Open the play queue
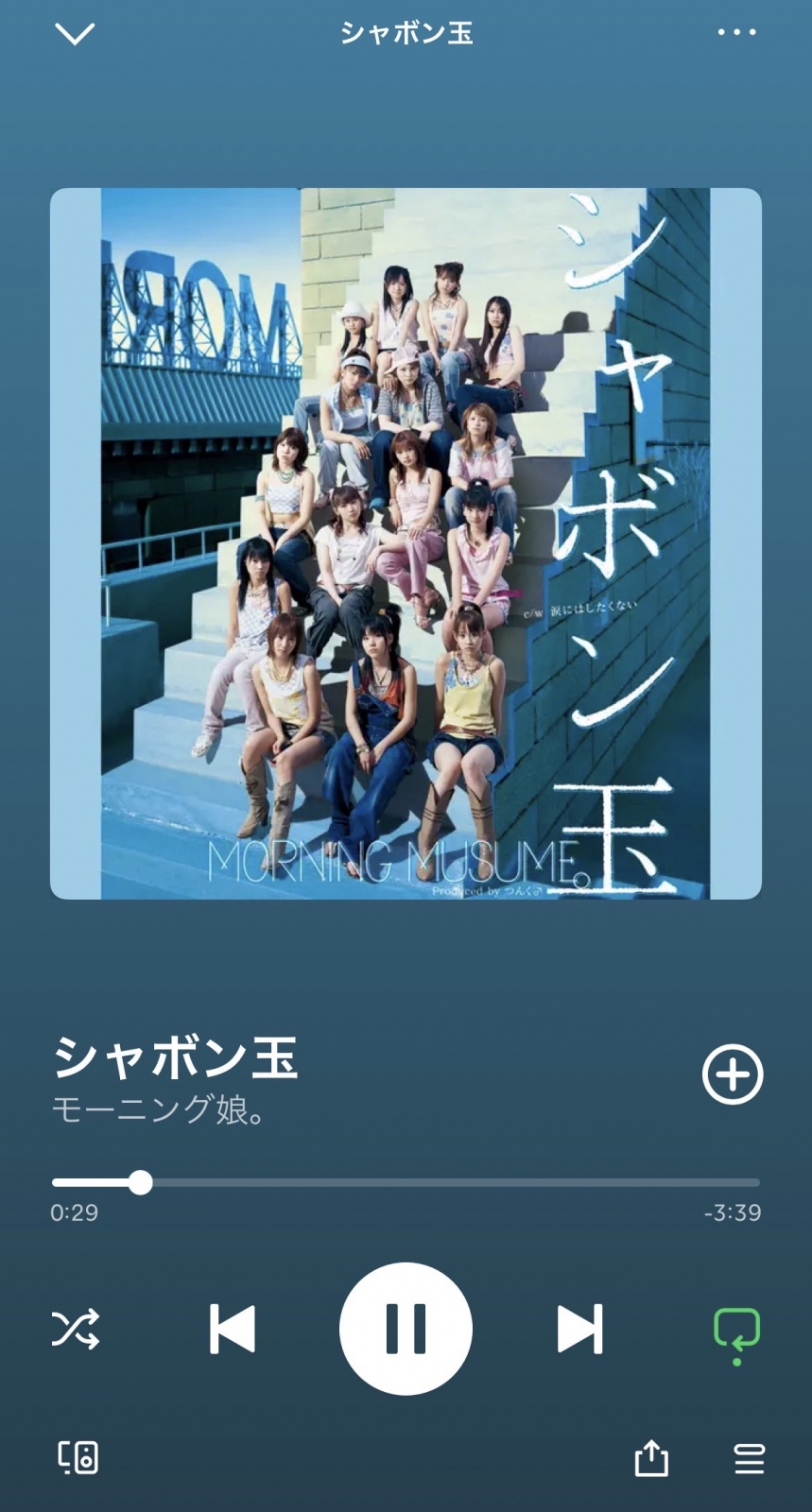 pyautogui.click(x=750, y=1458)
